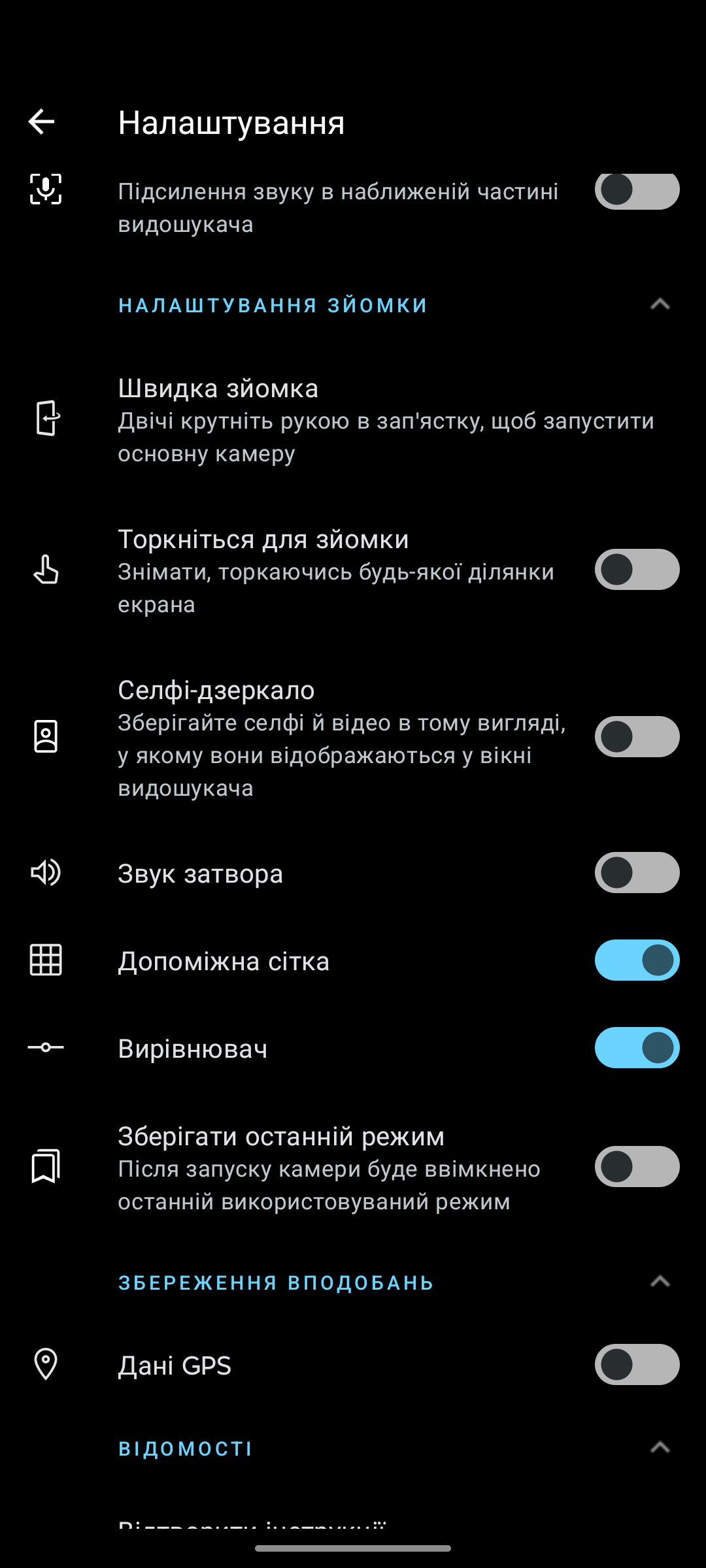Enable sound boost toggle for zoomed viewfinder

[637, 191]
